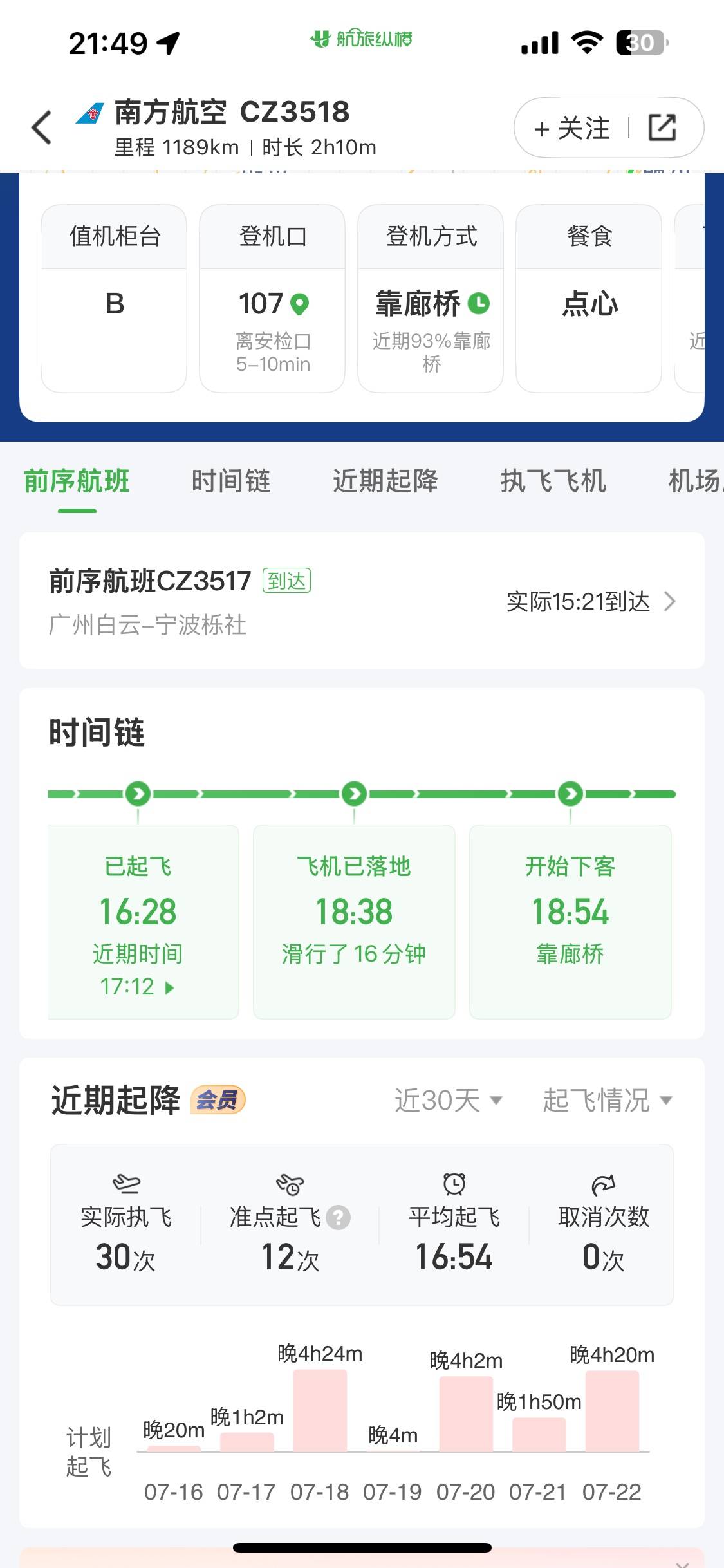Open the 执飞飞机 tab
The width and height of the screenshot is (724, 1568).
[553, 481]
